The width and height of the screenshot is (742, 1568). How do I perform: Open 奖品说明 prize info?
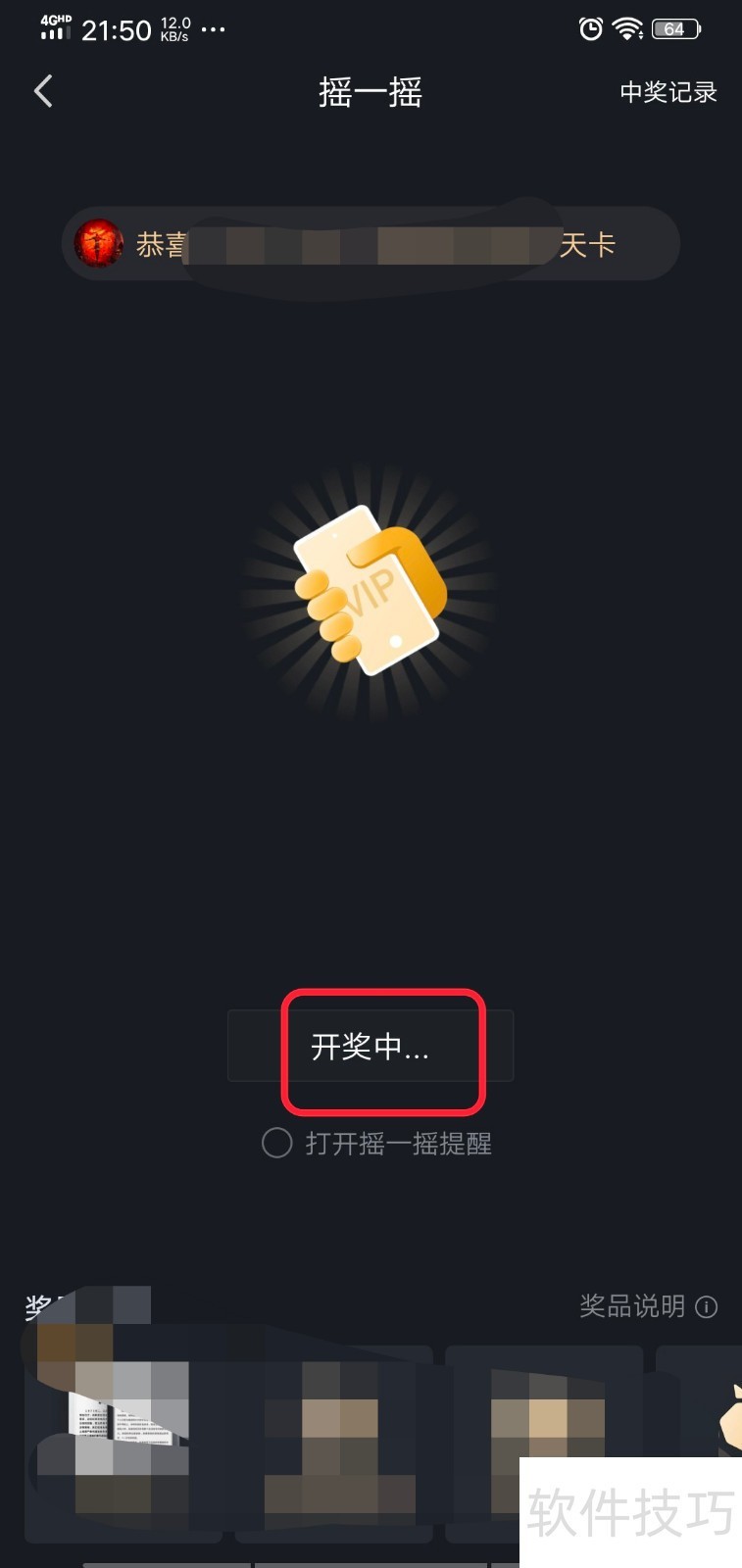648,1305
